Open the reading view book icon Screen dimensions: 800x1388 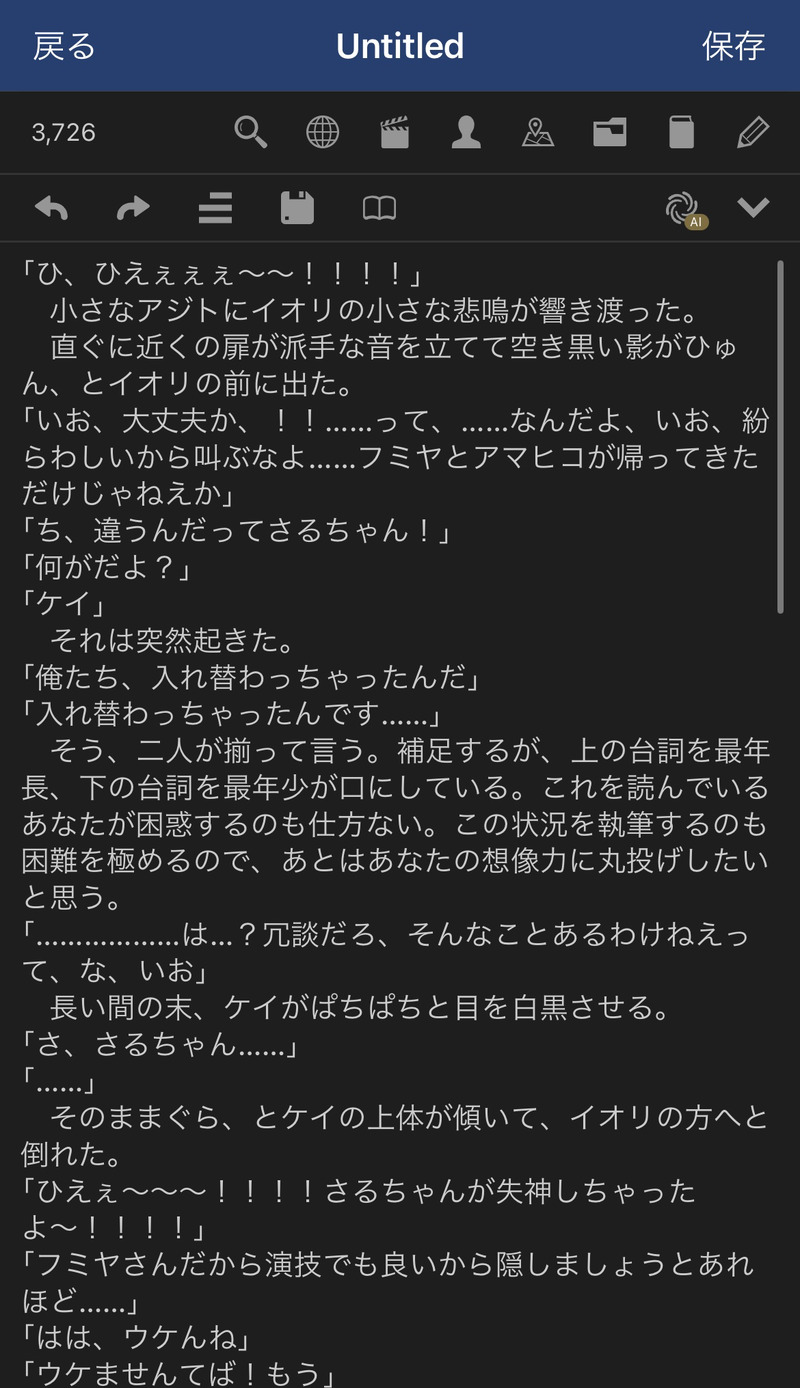click(379, 208)
